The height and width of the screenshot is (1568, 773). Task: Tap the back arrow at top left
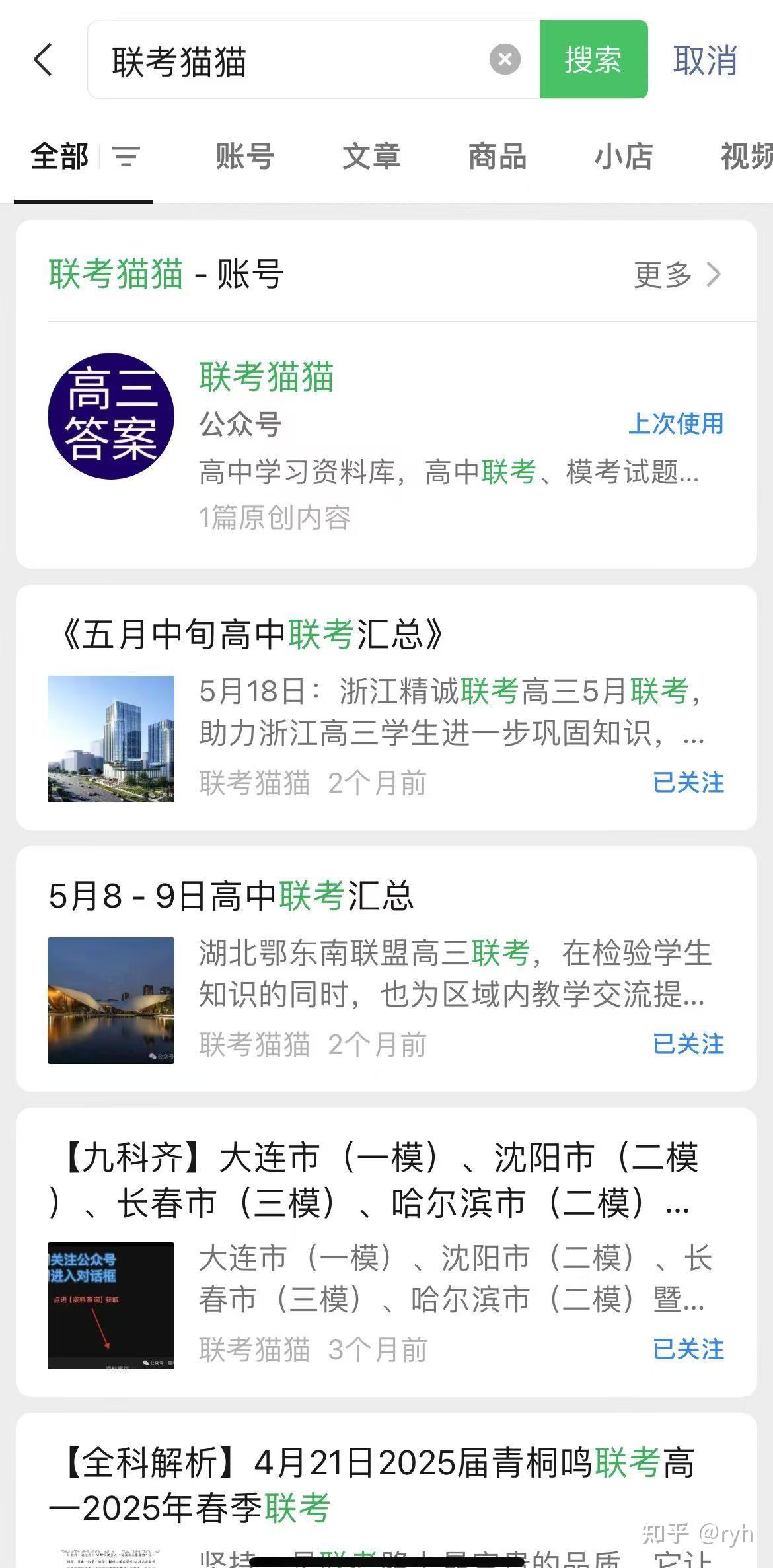(42, 61)
